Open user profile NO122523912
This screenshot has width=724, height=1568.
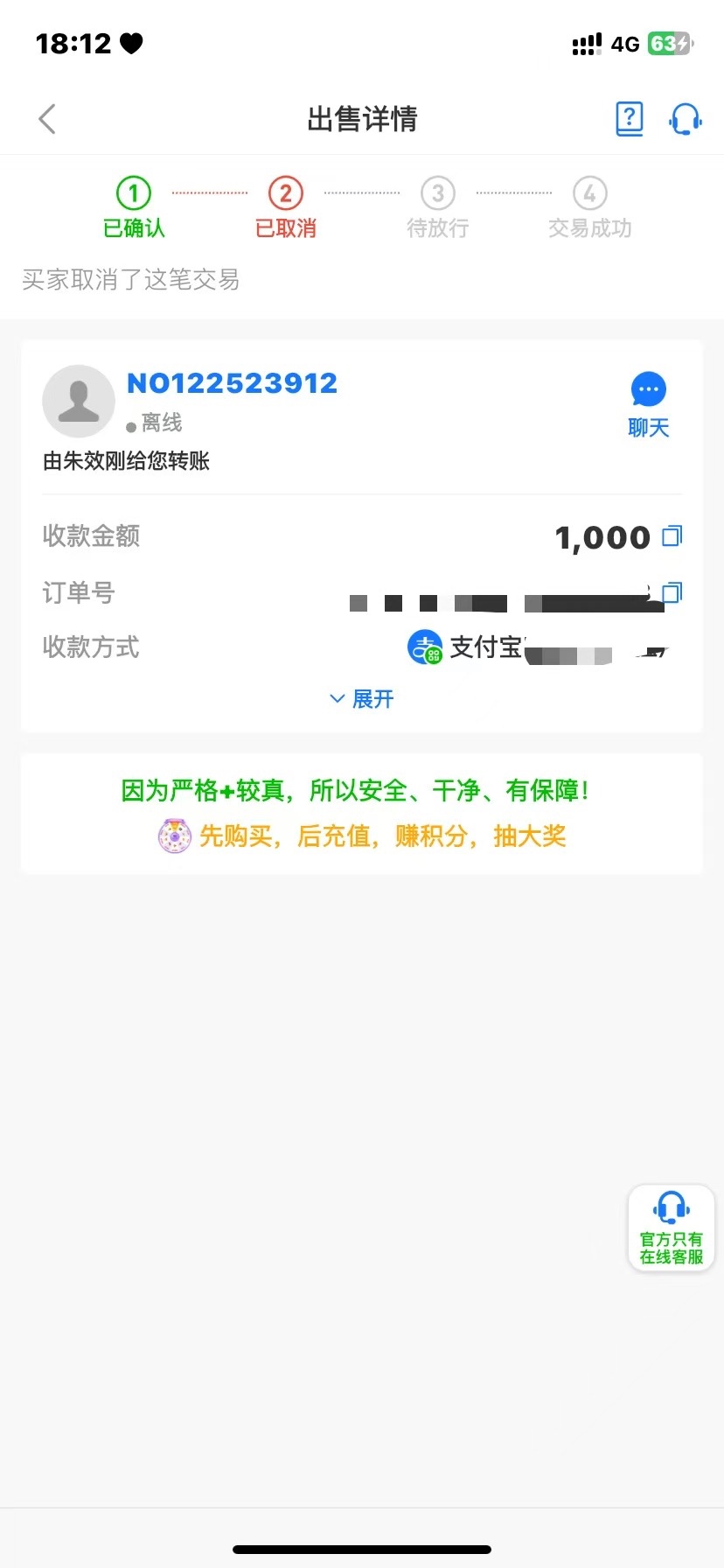pyautogui.click(x=232, y=383)
